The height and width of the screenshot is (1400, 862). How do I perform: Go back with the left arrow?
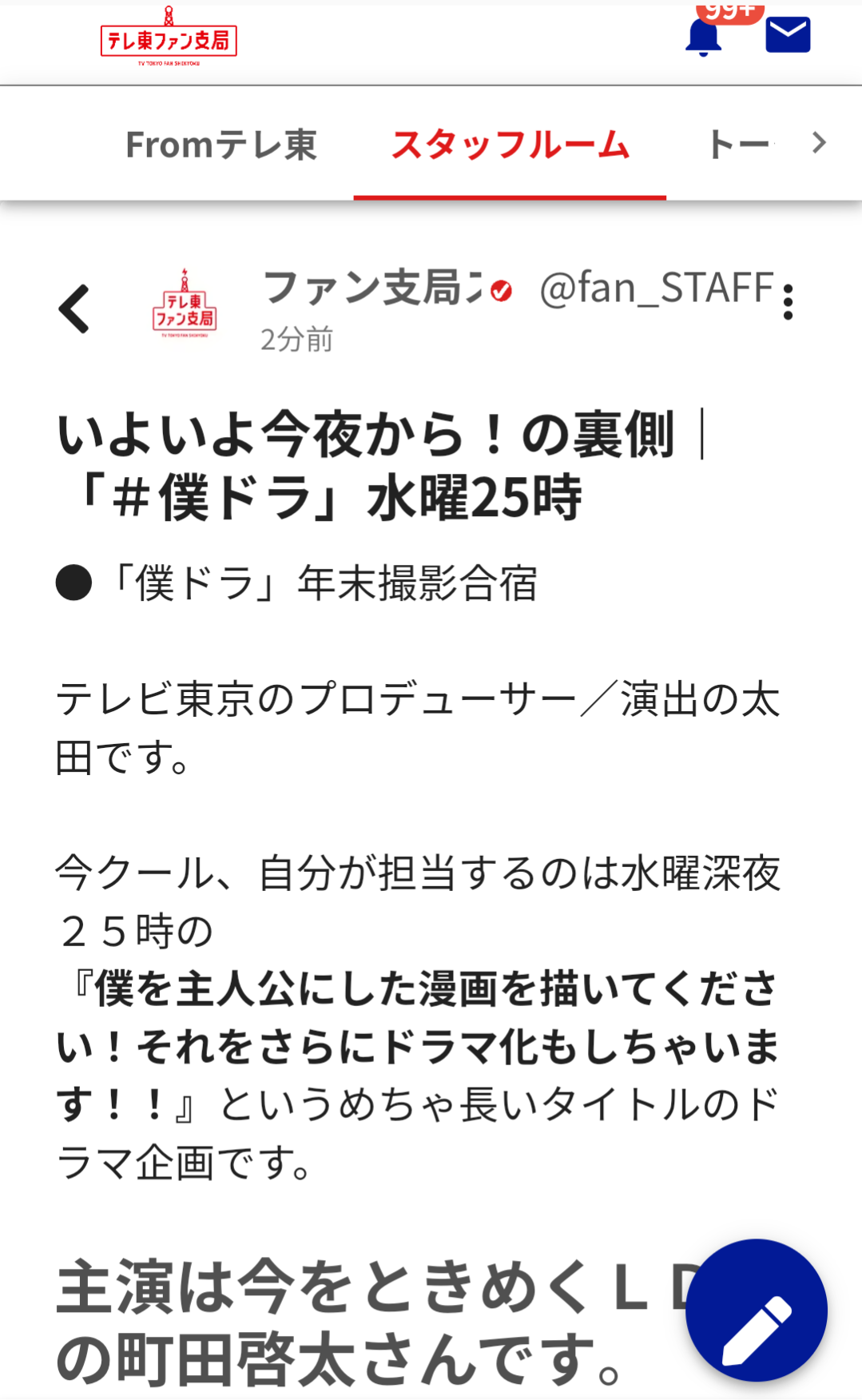click(75, 308)
